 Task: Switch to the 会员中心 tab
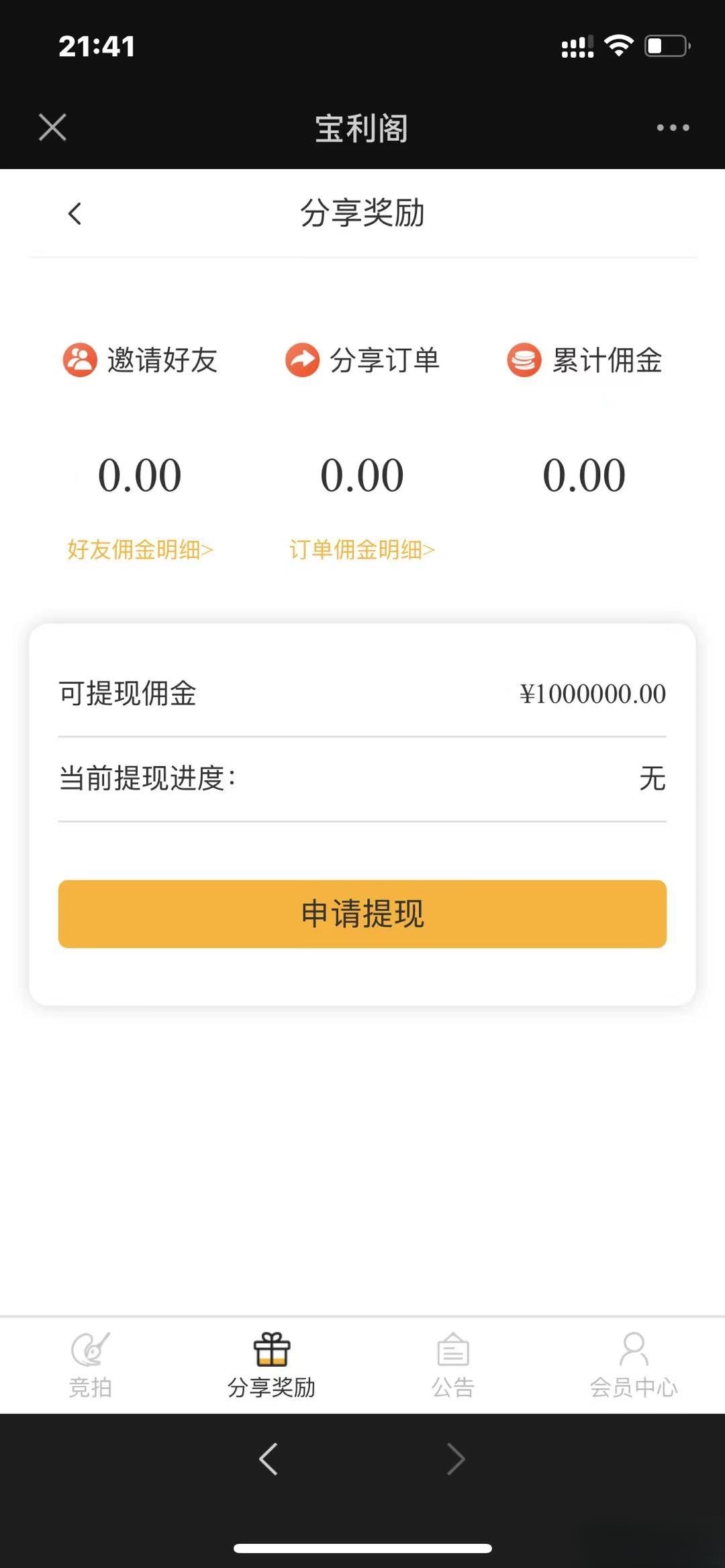(634, 1365)
